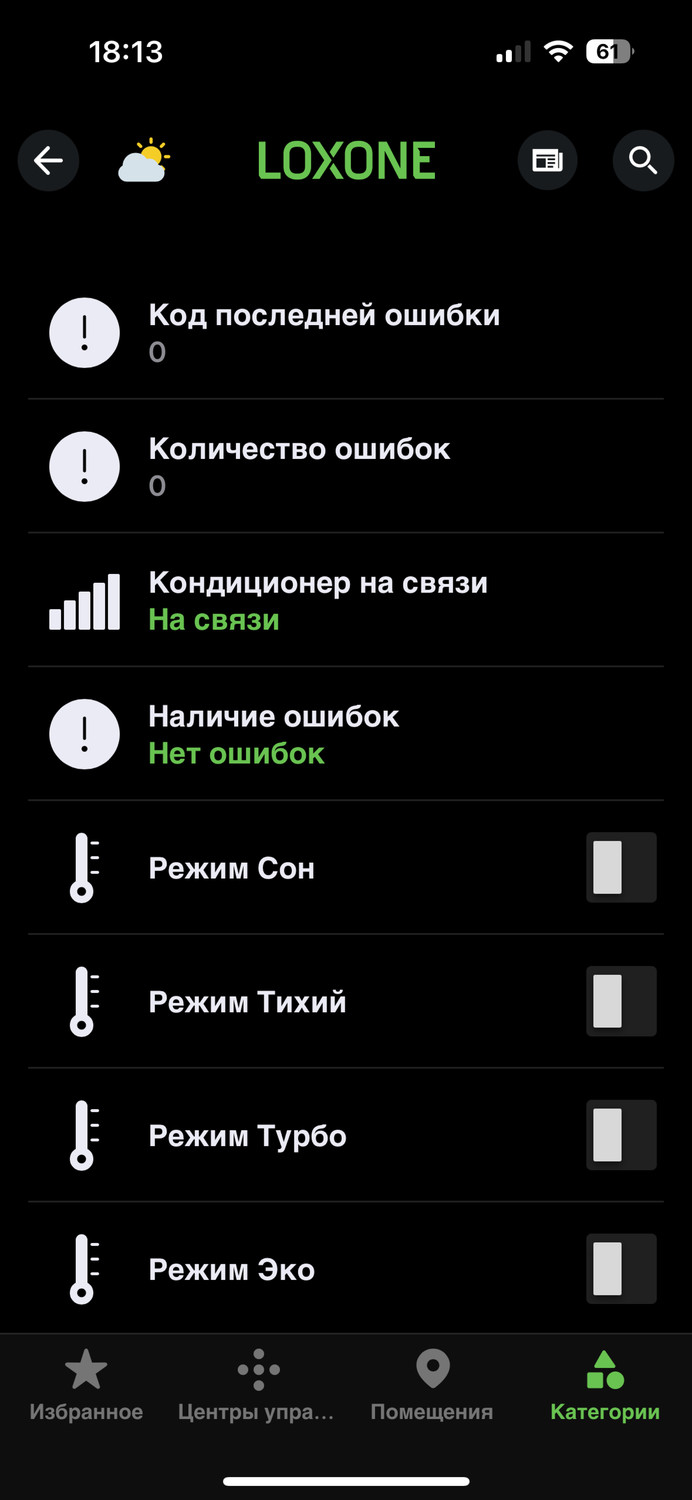
Task: Switch to the Избранное tab
Action: [86, 1386]
